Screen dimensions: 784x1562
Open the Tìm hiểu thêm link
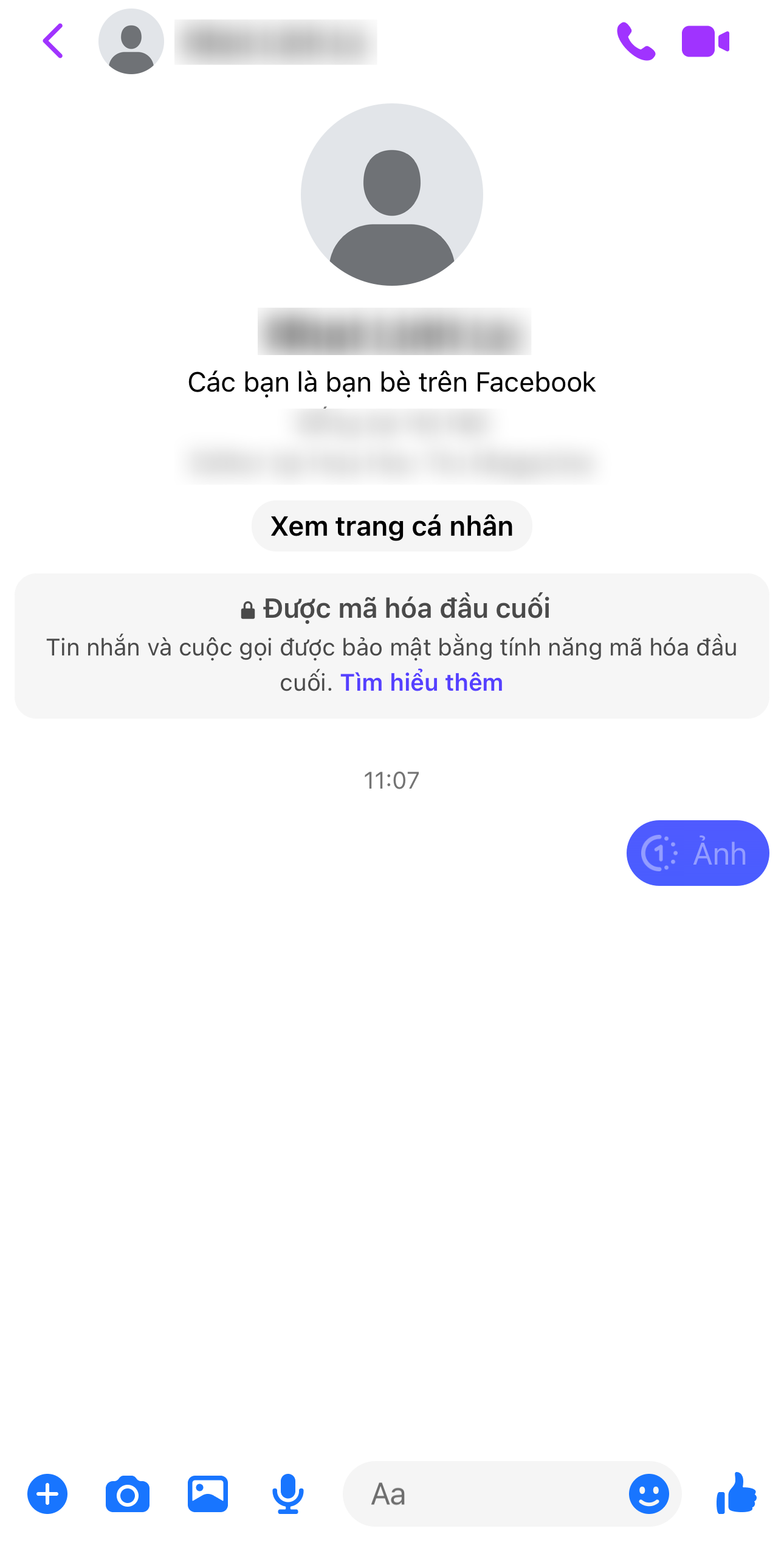[421, 682]
